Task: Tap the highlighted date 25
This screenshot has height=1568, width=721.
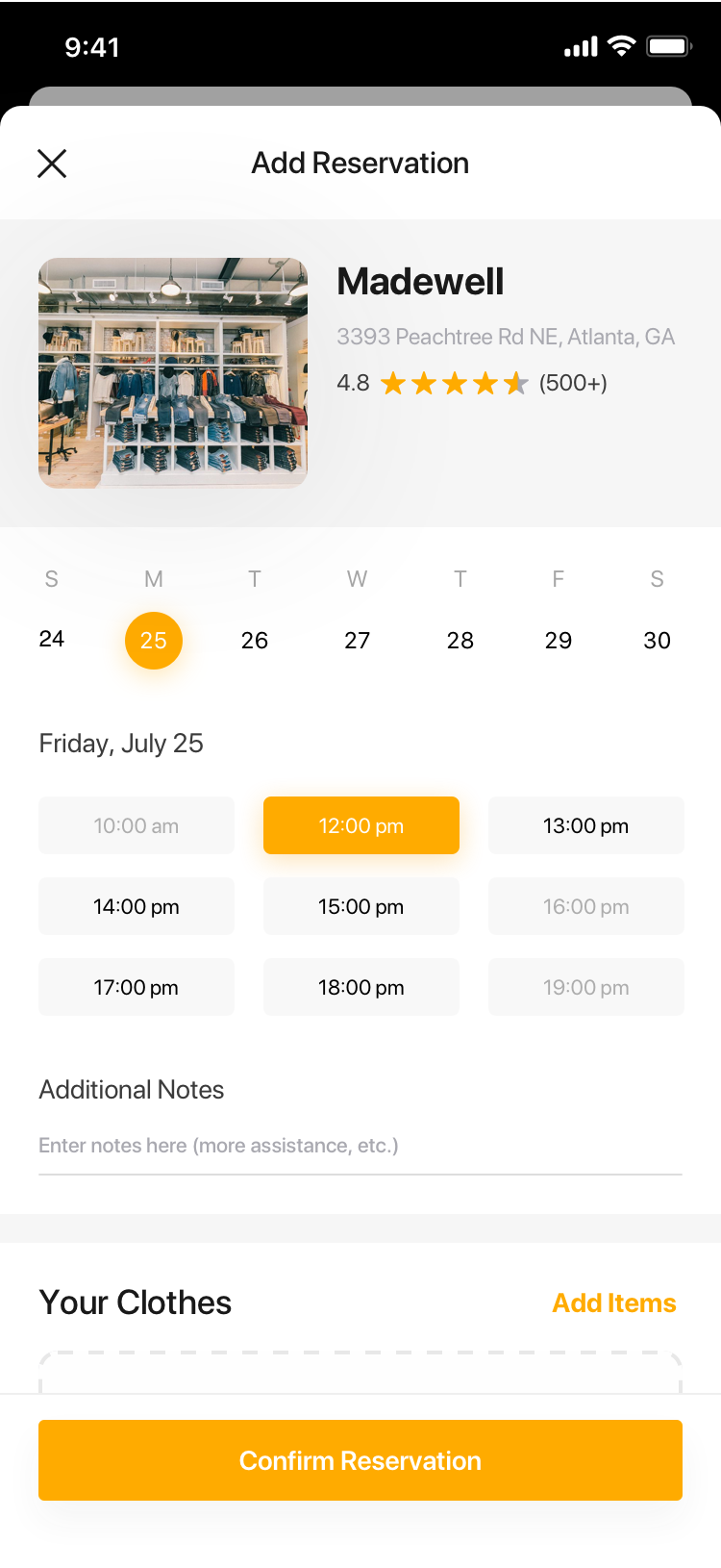Action: pos(154,641)
